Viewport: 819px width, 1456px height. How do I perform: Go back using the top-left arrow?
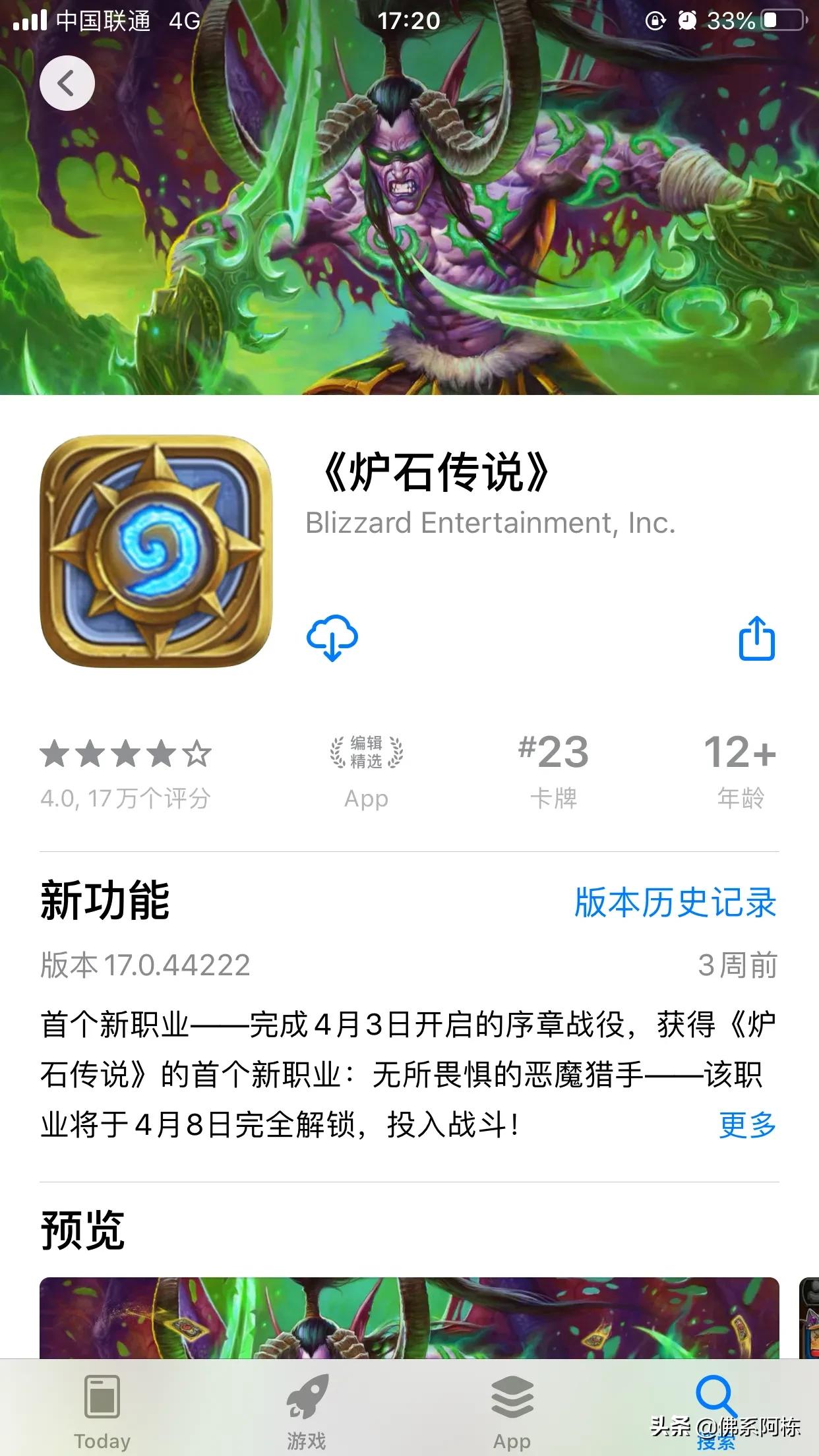(x=67, y=83)
